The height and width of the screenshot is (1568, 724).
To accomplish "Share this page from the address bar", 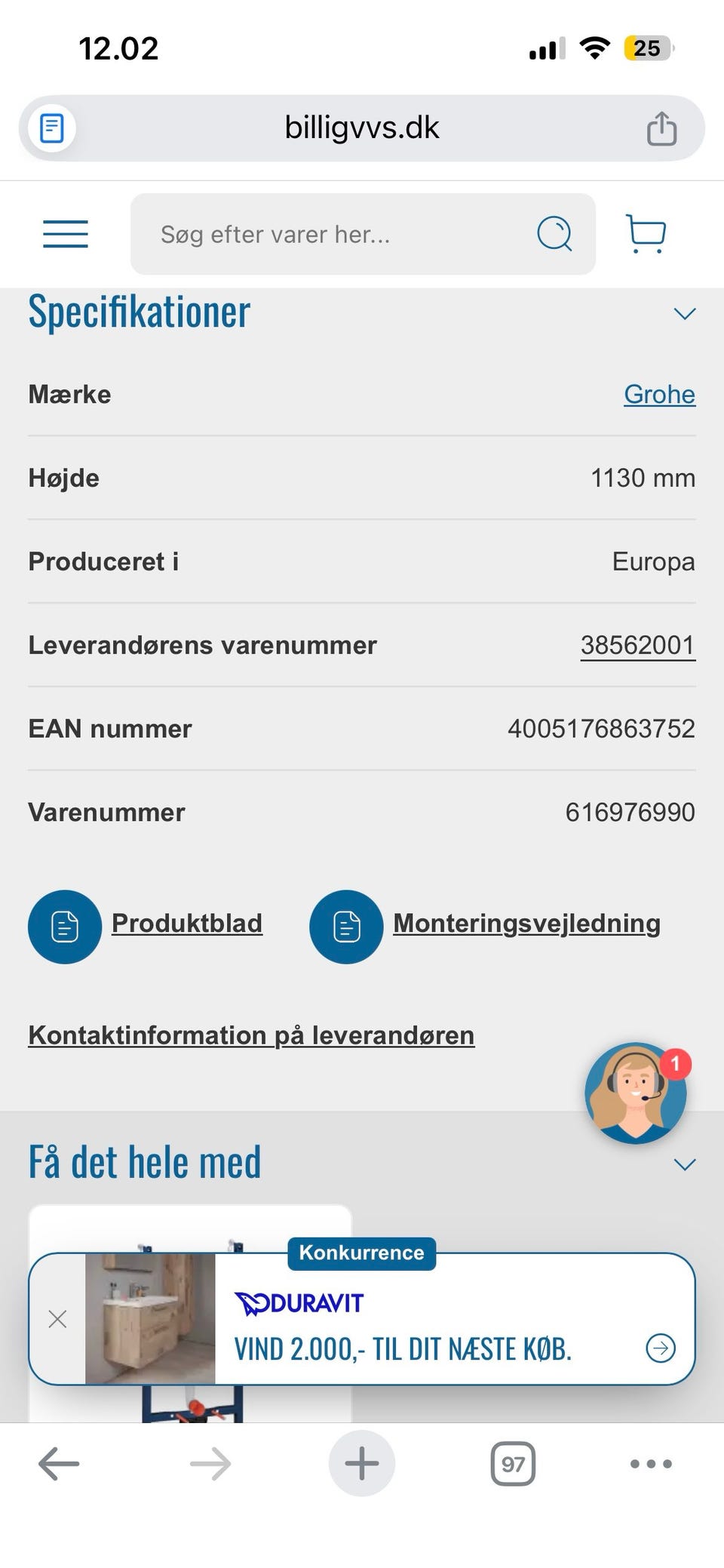I will point(661,128).
